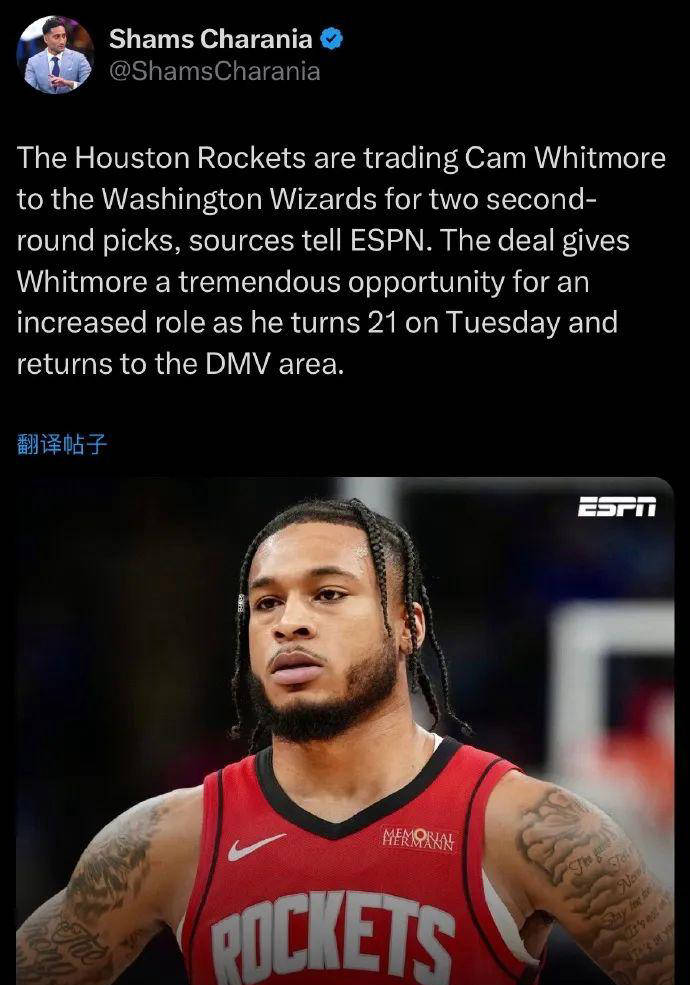Open the @ShamsCharania profile handle

[x=214, y=72]
